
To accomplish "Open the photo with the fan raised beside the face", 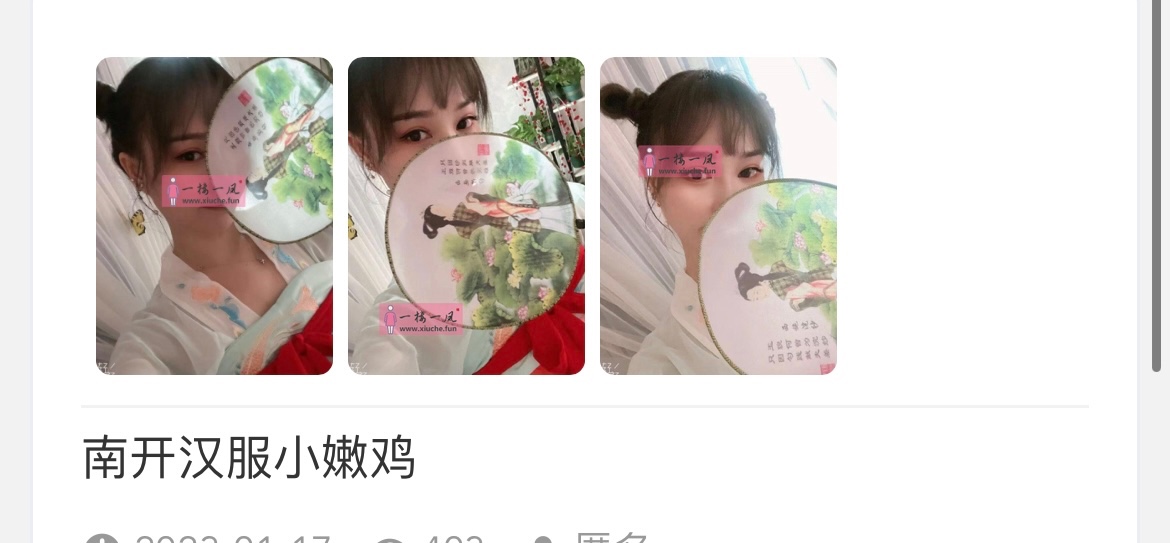I will coord(214,216).
